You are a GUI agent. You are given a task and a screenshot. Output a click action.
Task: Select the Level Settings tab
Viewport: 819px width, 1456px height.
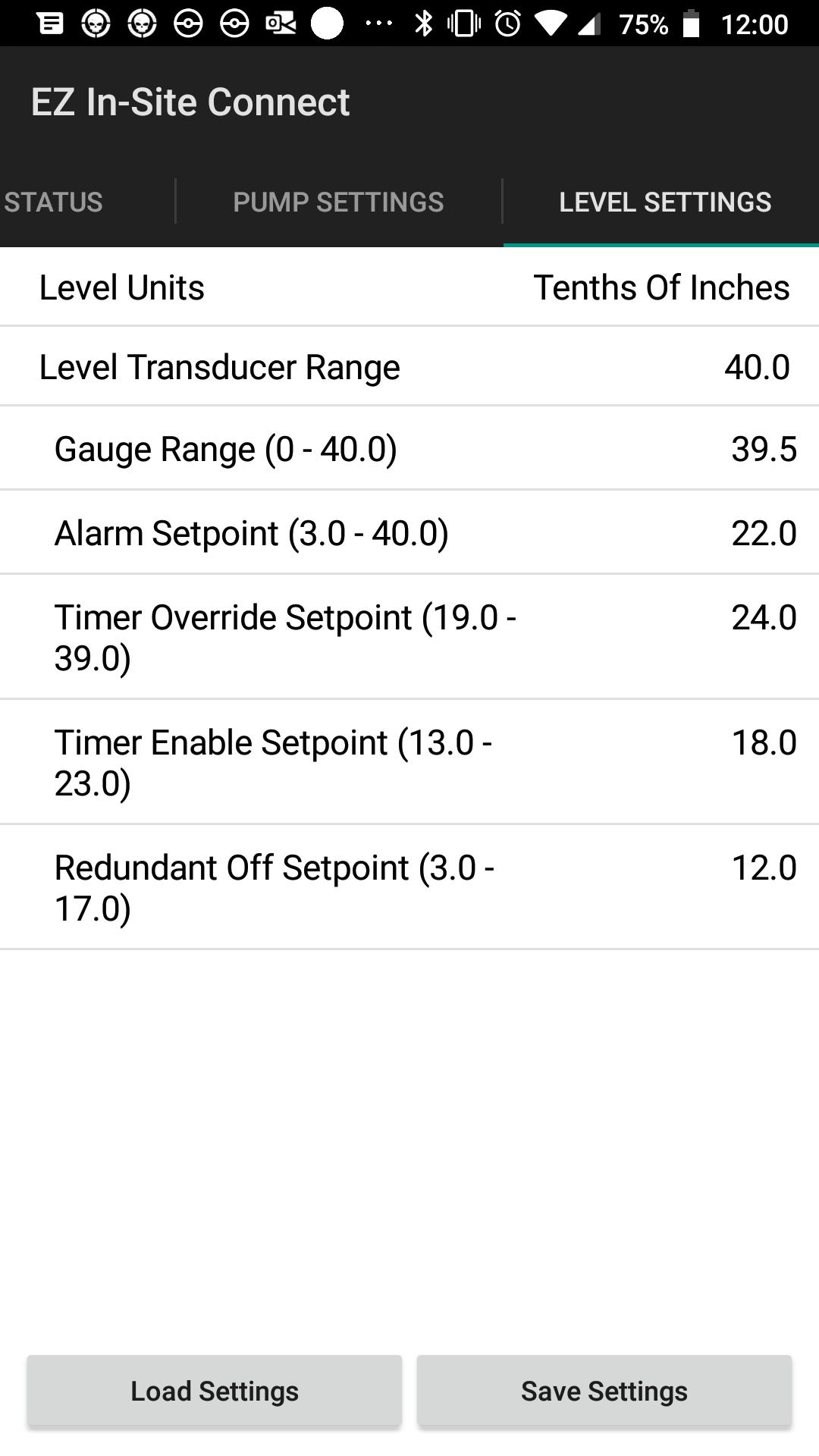(664, 202)
